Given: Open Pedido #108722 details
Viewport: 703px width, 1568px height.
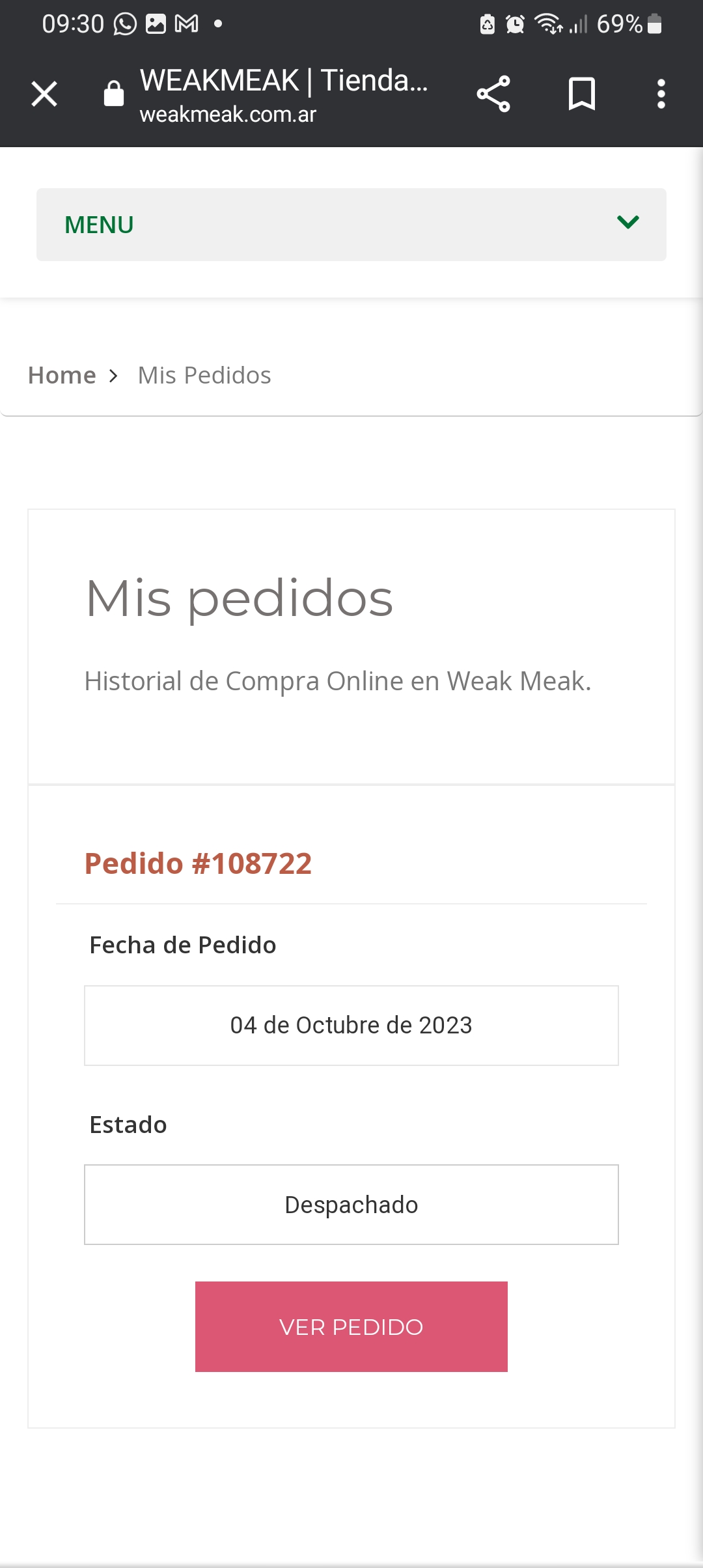Looking at the screenshot, I should pos(198,863).
